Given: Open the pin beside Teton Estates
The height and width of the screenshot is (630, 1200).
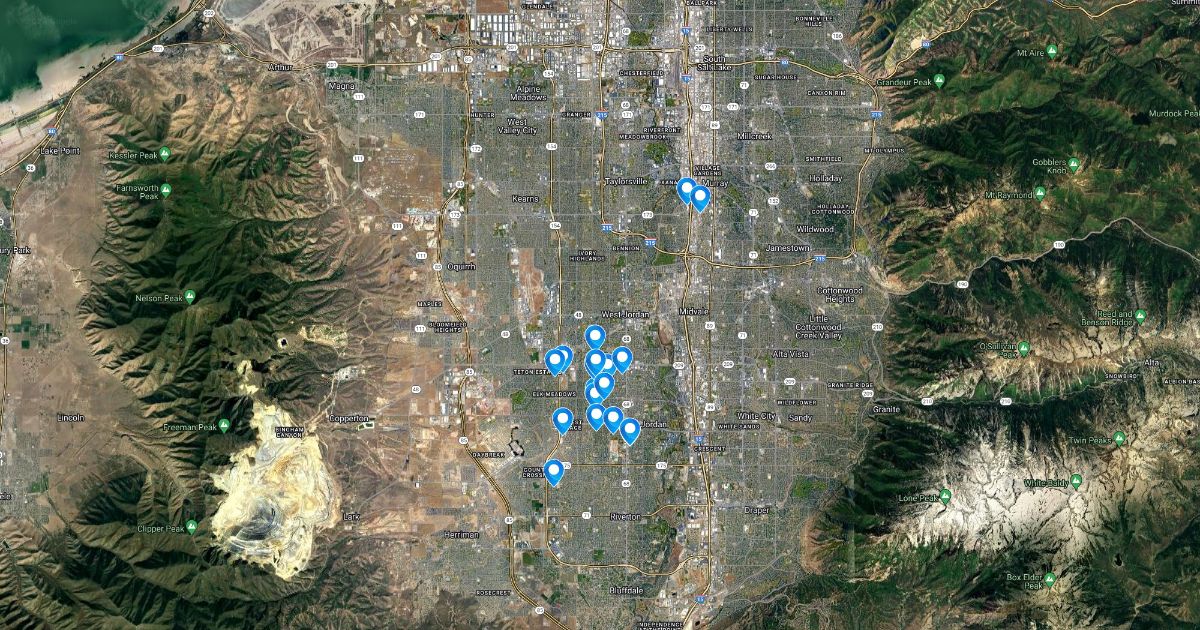Looking at the screenshot, I should pos(555,361).
